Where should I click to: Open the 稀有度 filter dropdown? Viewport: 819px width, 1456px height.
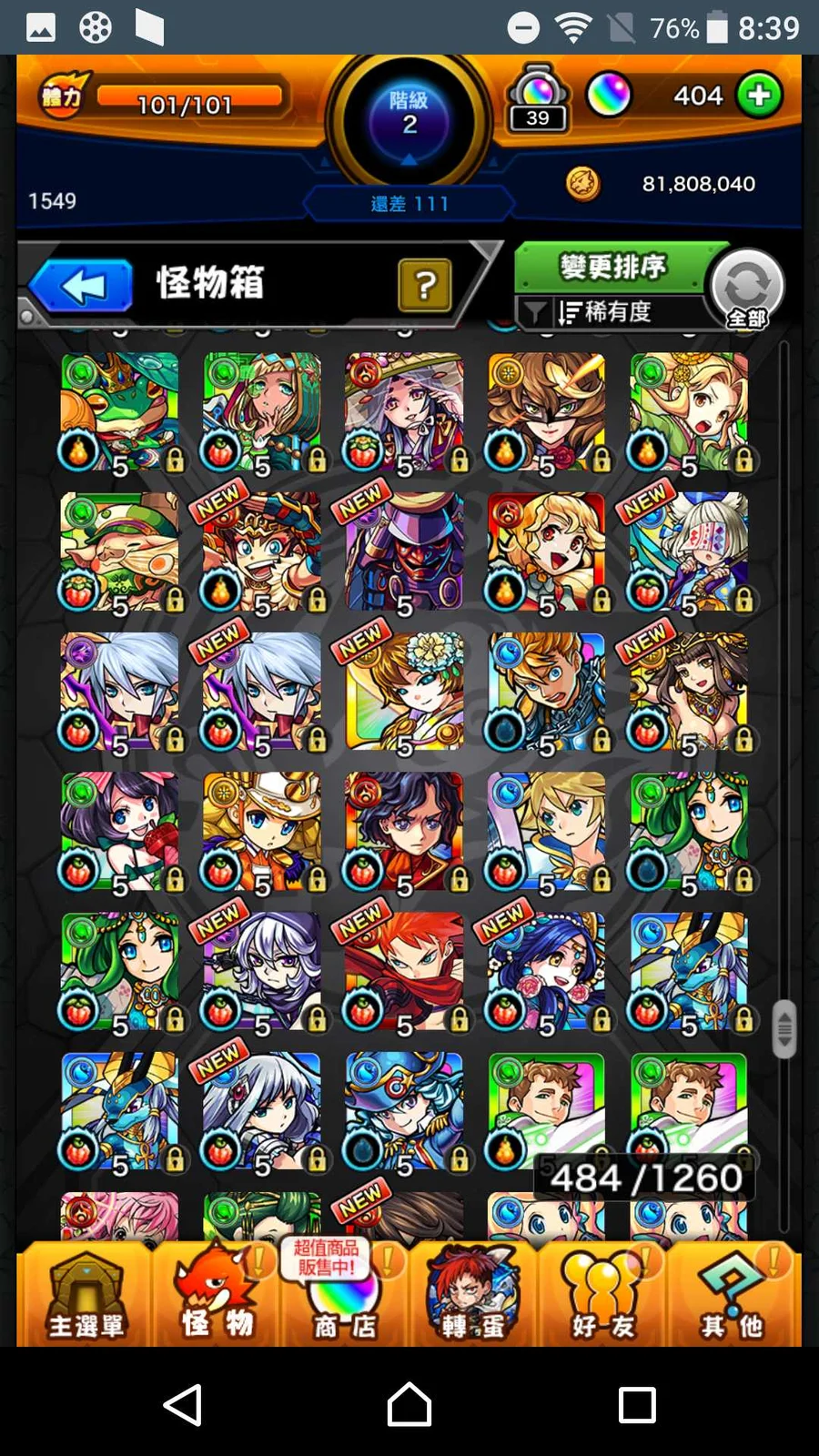point(605,312)
